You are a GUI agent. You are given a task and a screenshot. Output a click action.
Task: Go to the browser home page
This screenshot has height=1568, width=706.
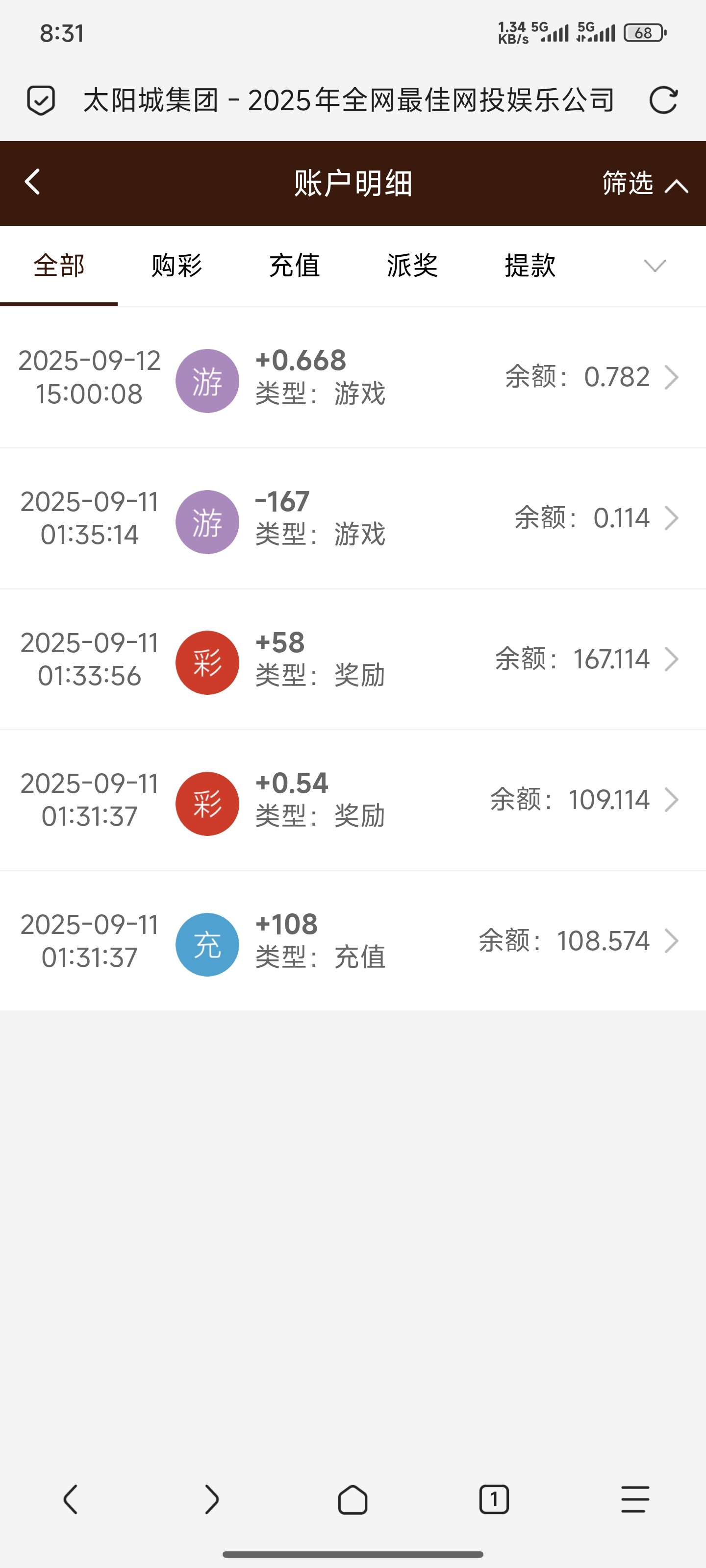tap(353, 1498)
